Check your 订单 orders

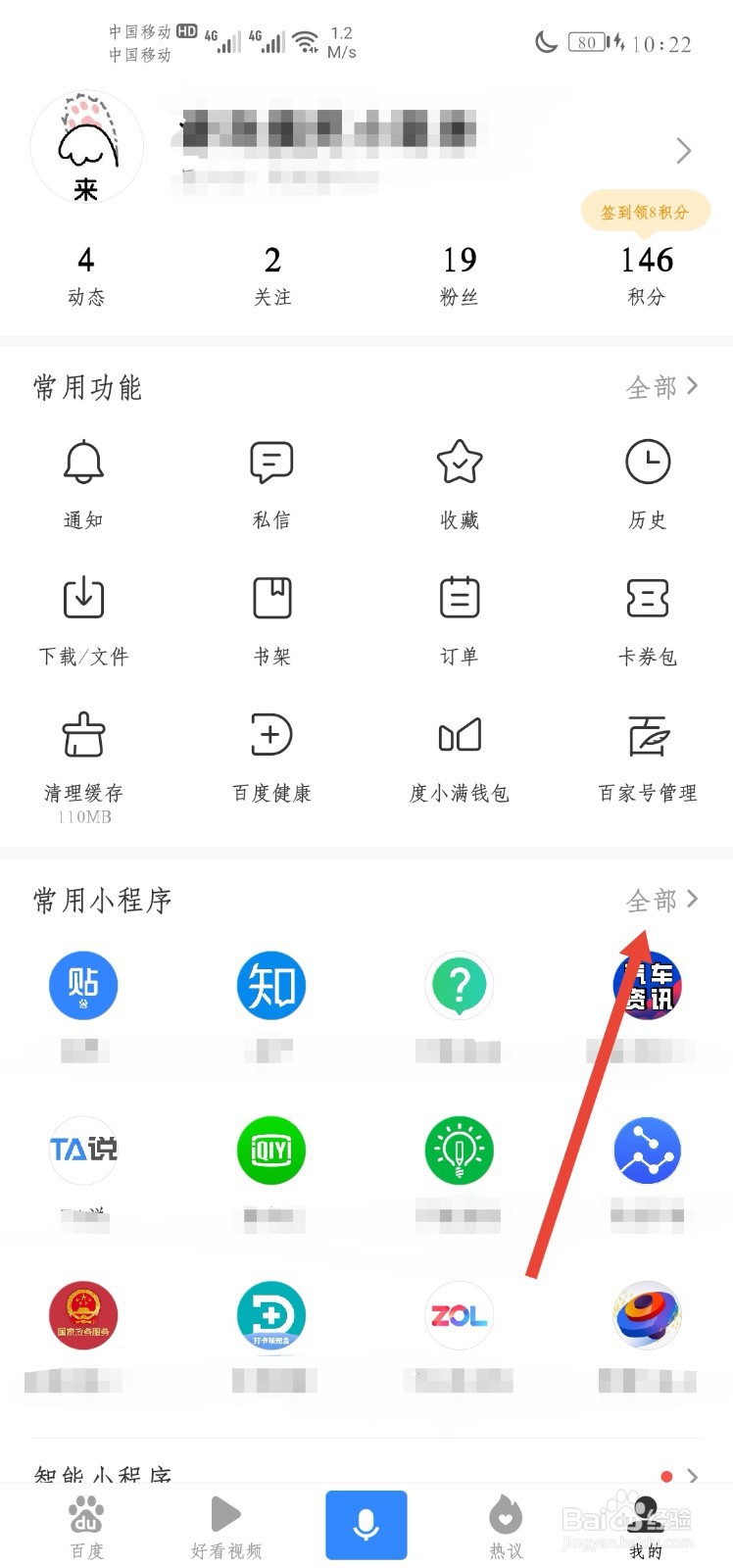click(x=459, y=620)
